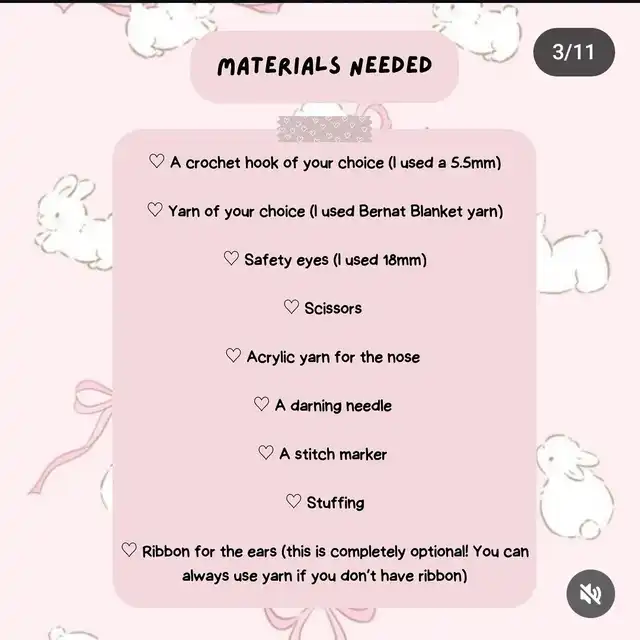Unmute the post's audio

(590, 594)
